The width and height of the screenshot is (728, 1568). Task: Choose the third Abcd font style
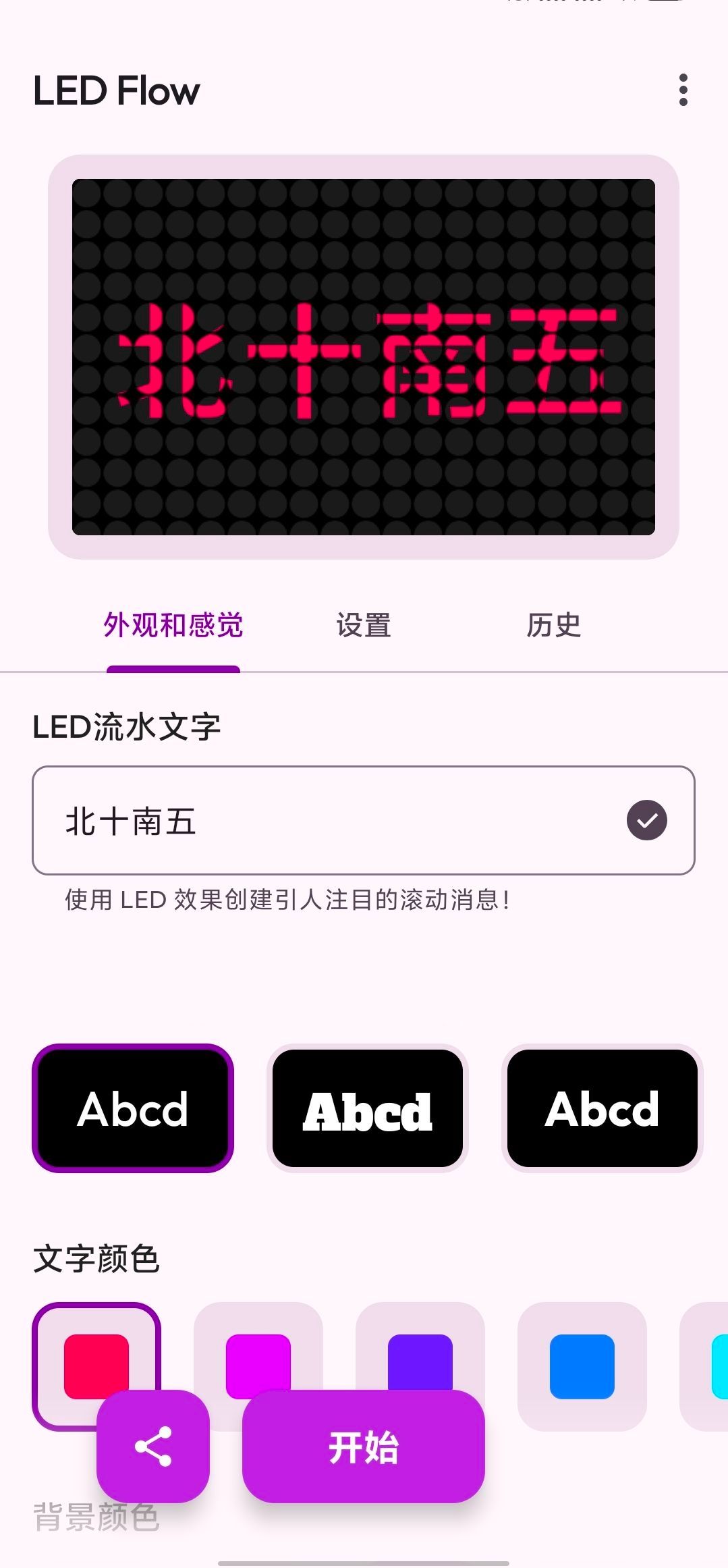tap(602, 1108)
